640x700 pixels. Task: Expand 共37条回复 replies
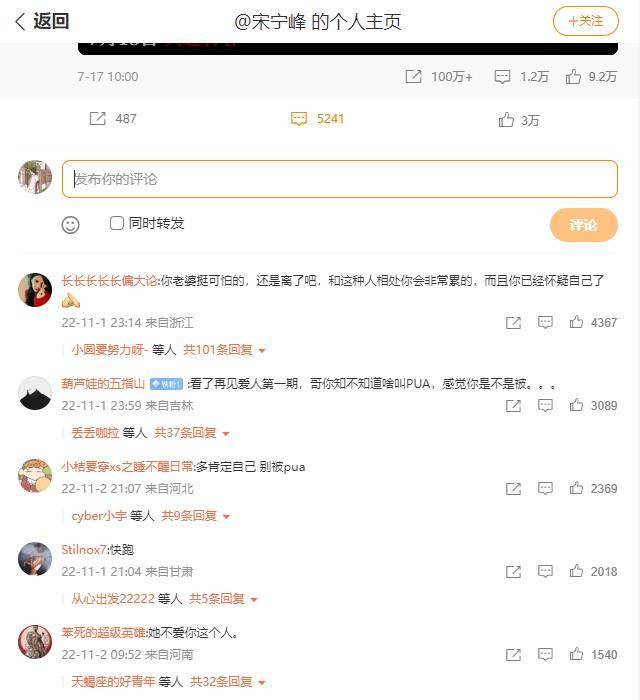192,433
